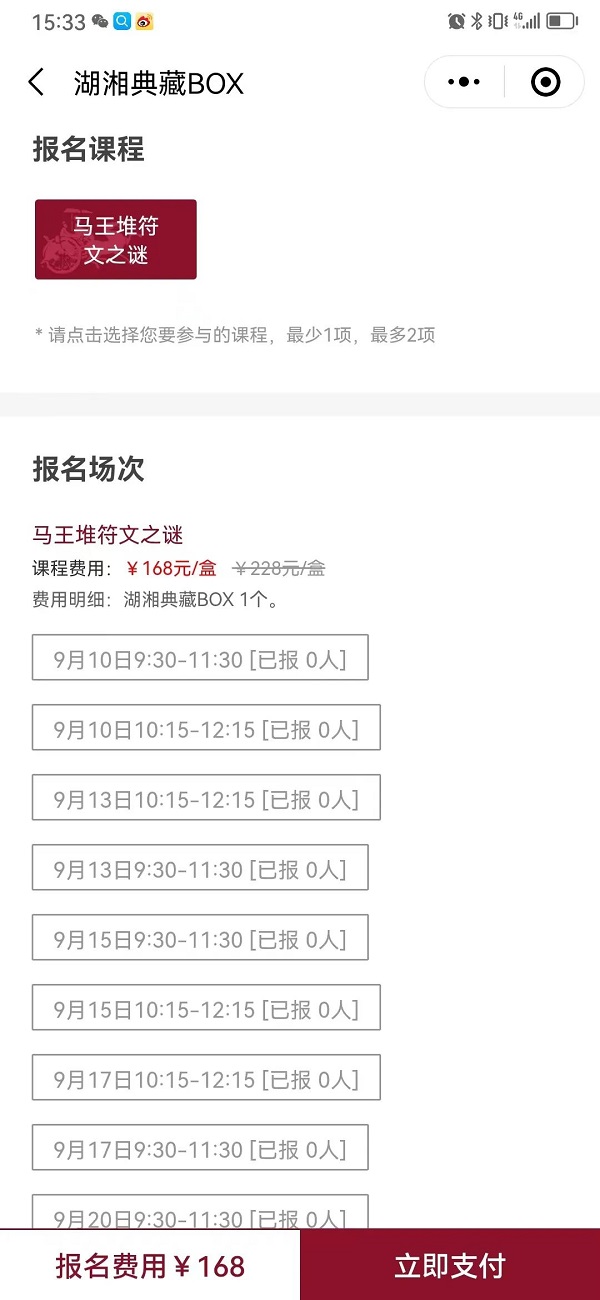Select the 9月15日10:15-12:15 time slot
Screen dimensions: 600x1300
[x=206, y=1008]
